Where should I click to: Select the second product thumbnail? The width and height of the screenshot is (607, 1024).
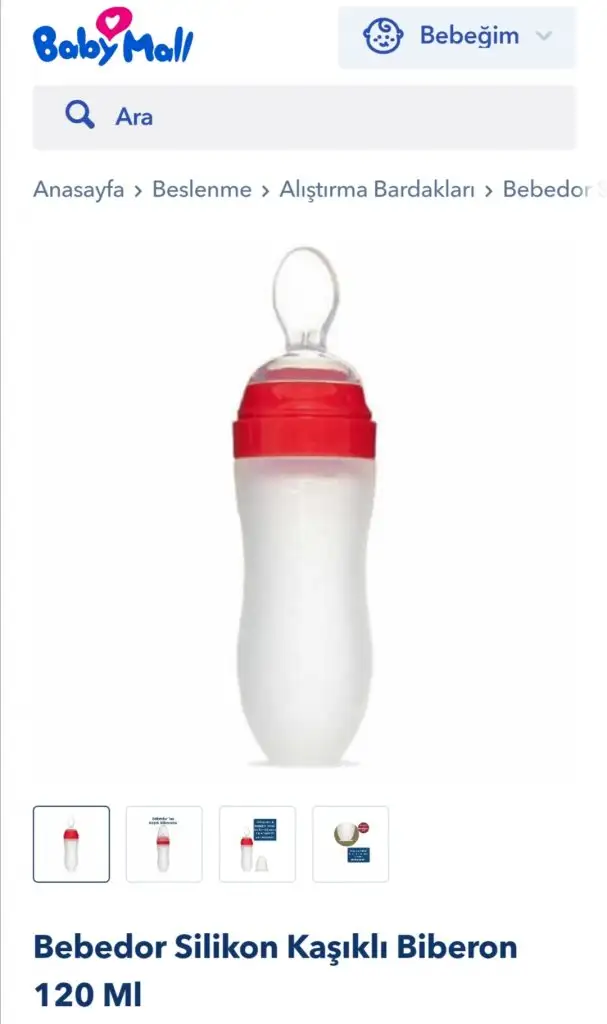click(x=164, y=844)
